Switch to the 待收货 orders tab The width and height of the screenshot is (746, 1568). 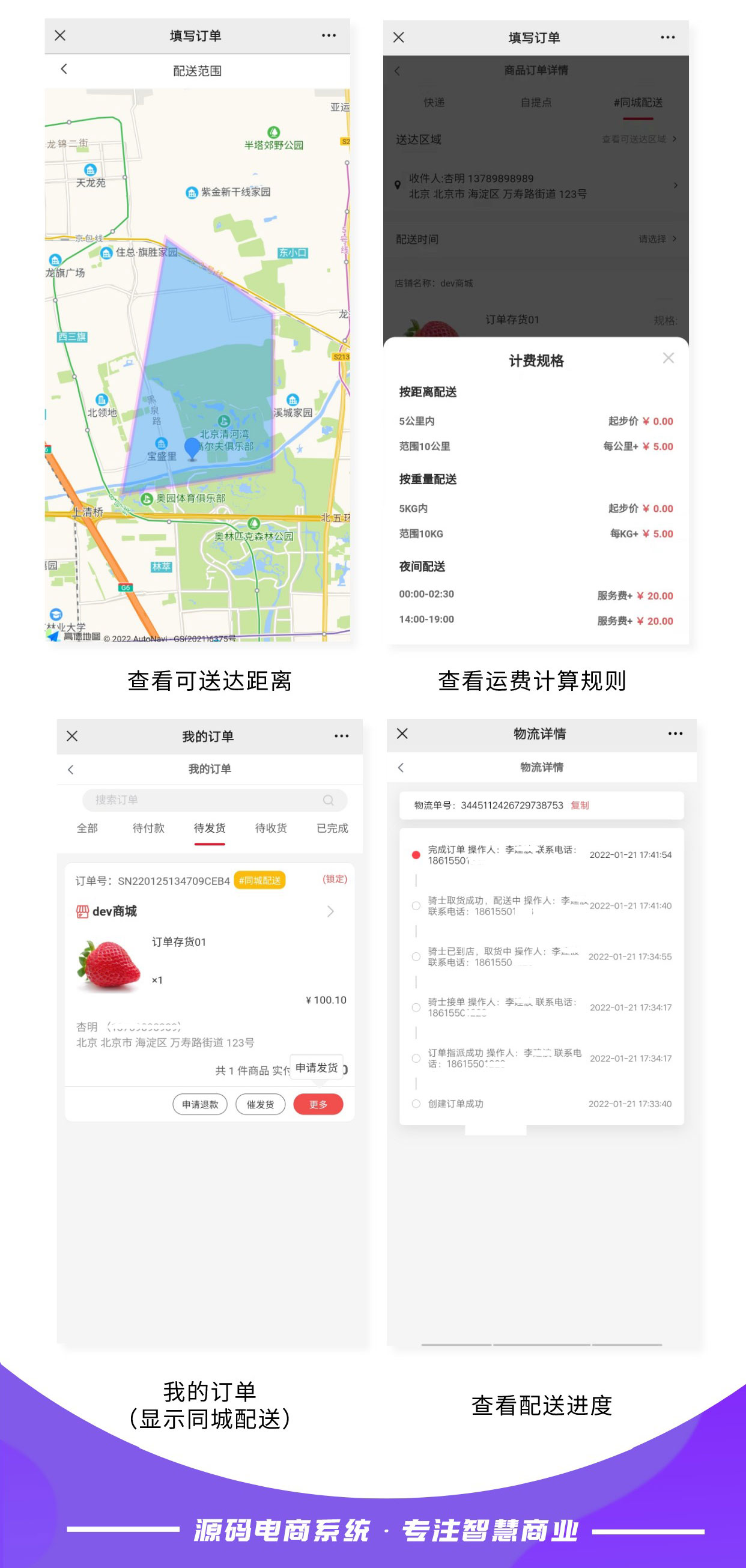point(270,828)
